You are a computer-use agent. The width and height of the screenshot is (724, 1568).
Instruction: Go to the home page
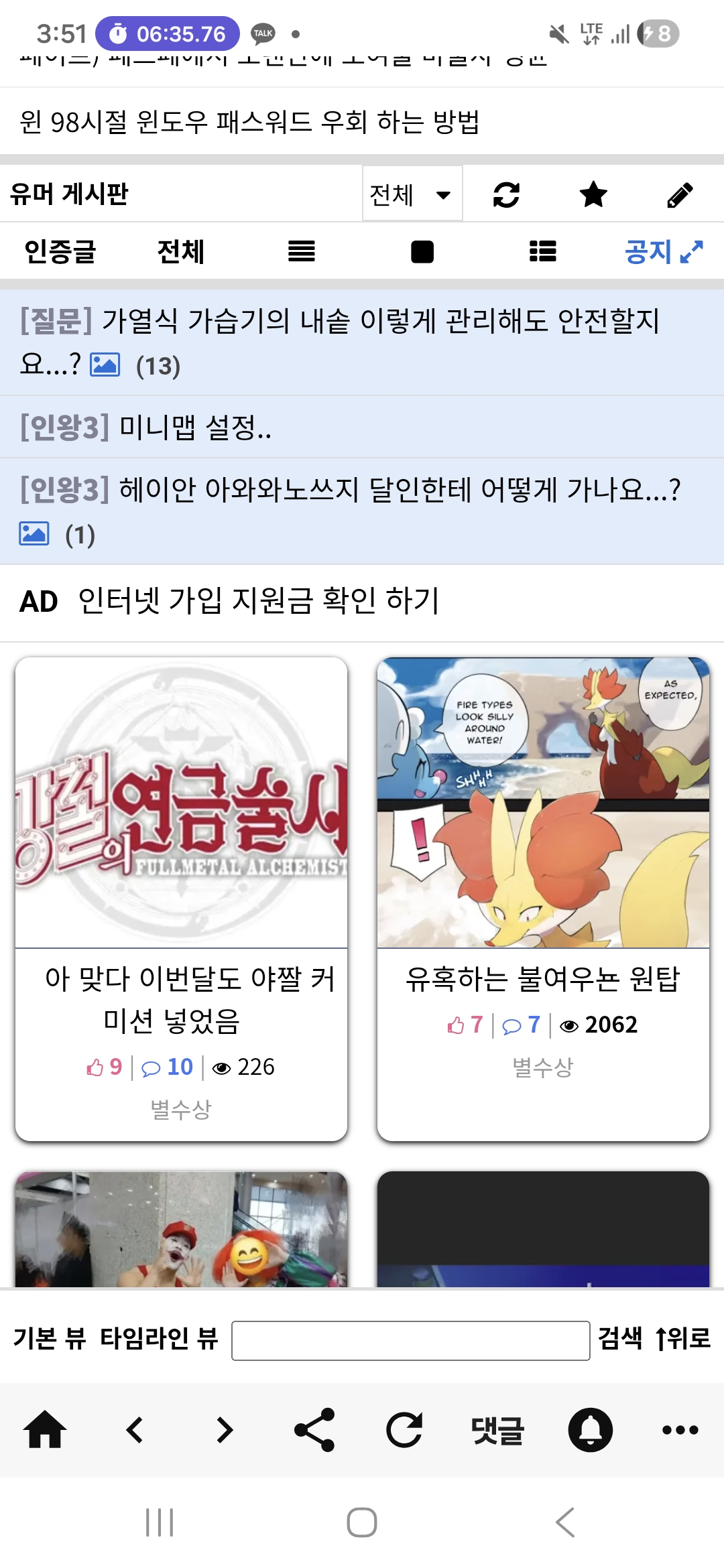coord(45,1429)
